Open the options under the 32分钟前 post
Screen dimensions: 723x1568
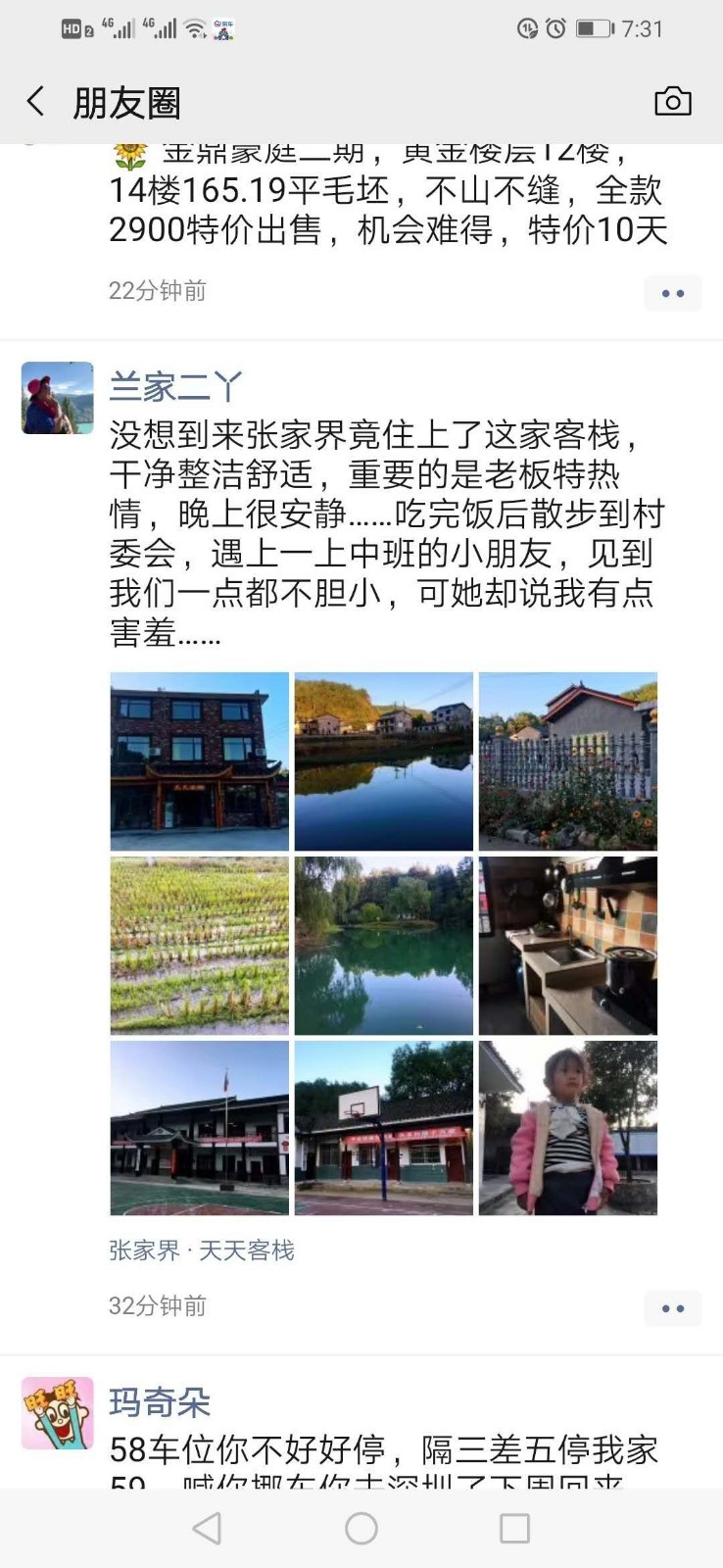click(672, 1308)
